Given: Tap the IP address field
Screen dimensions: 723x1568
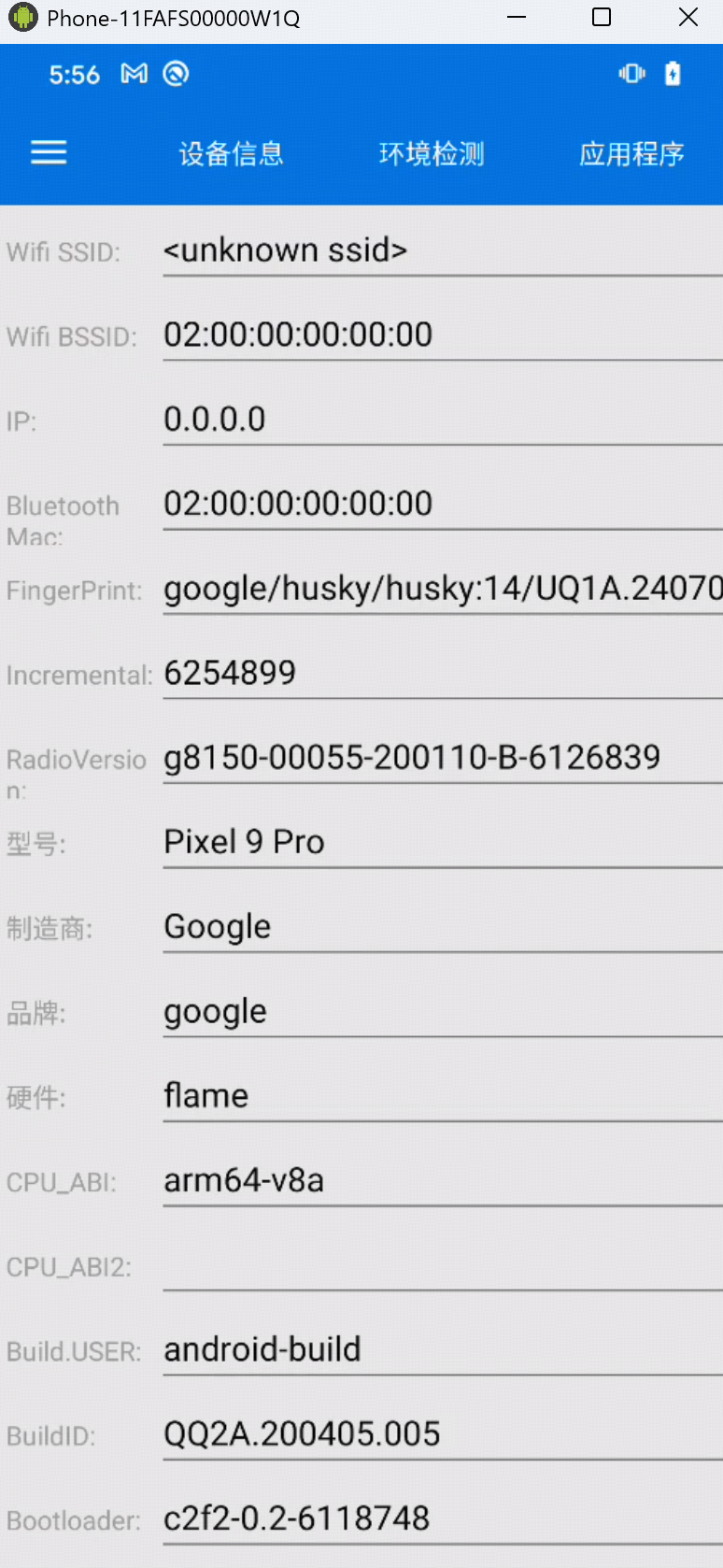Looking at the screenshot, I should [x=442, y=420].
